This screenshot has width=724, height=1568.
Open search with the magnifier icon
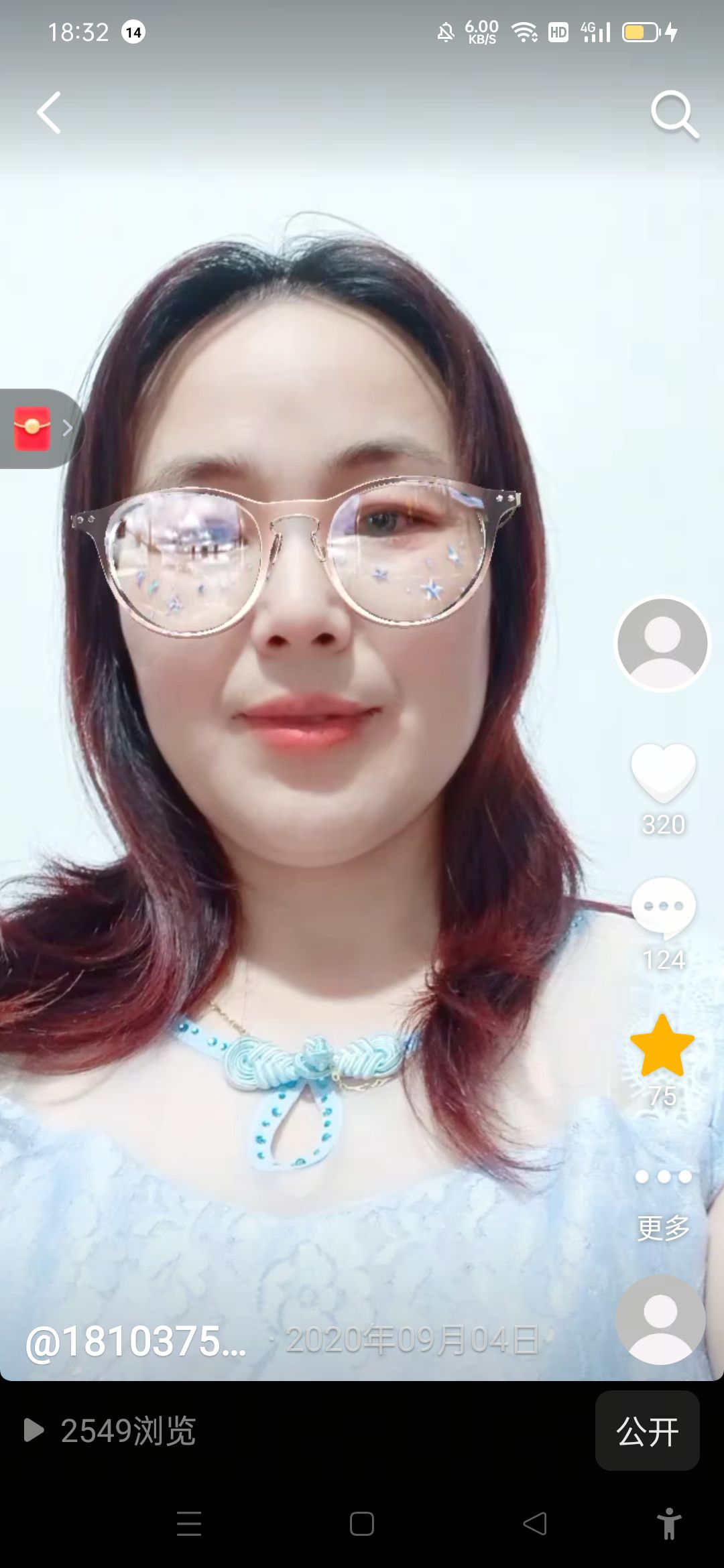tap(674, 114)
